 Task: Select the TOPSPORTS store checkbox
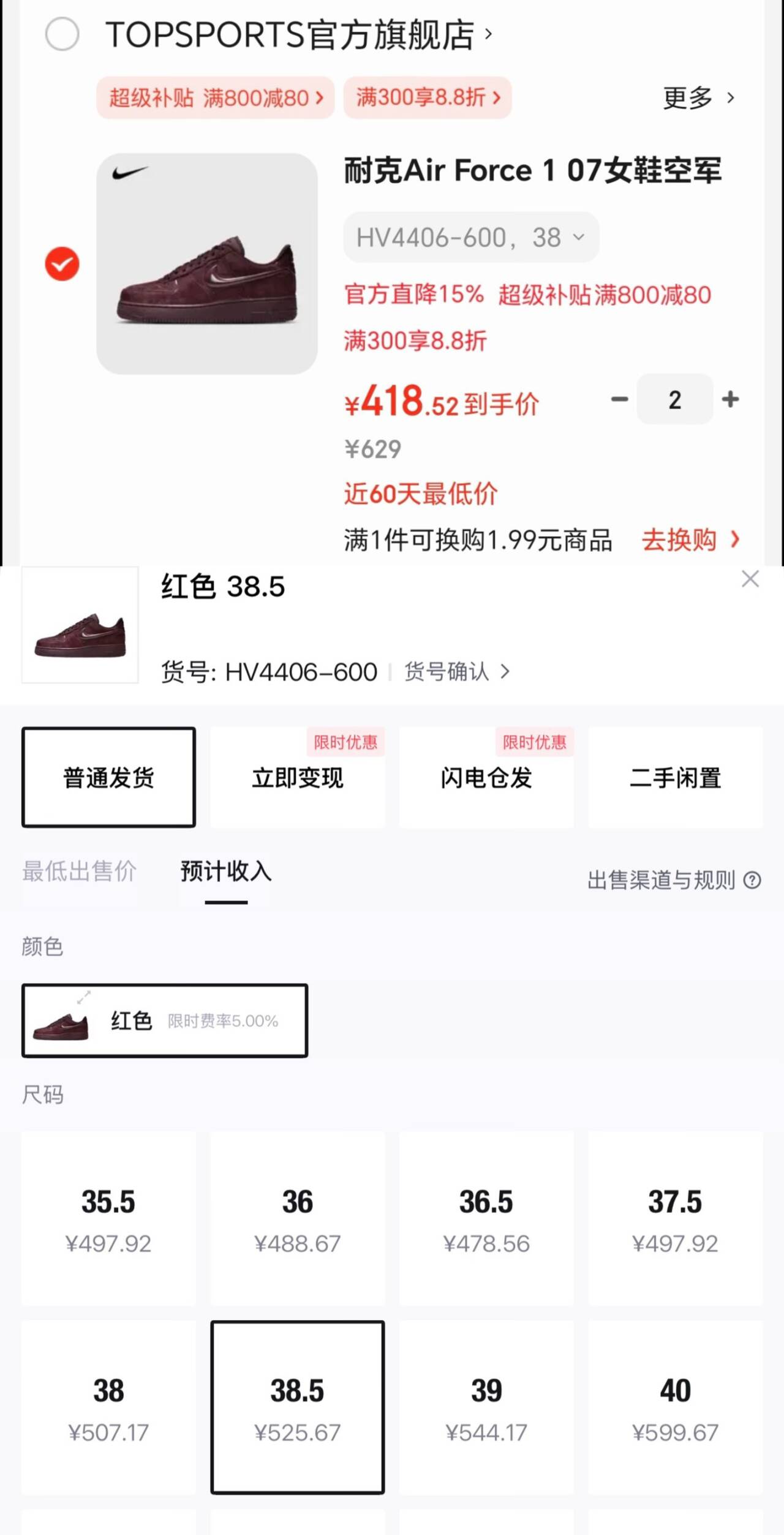pos(62,34)
